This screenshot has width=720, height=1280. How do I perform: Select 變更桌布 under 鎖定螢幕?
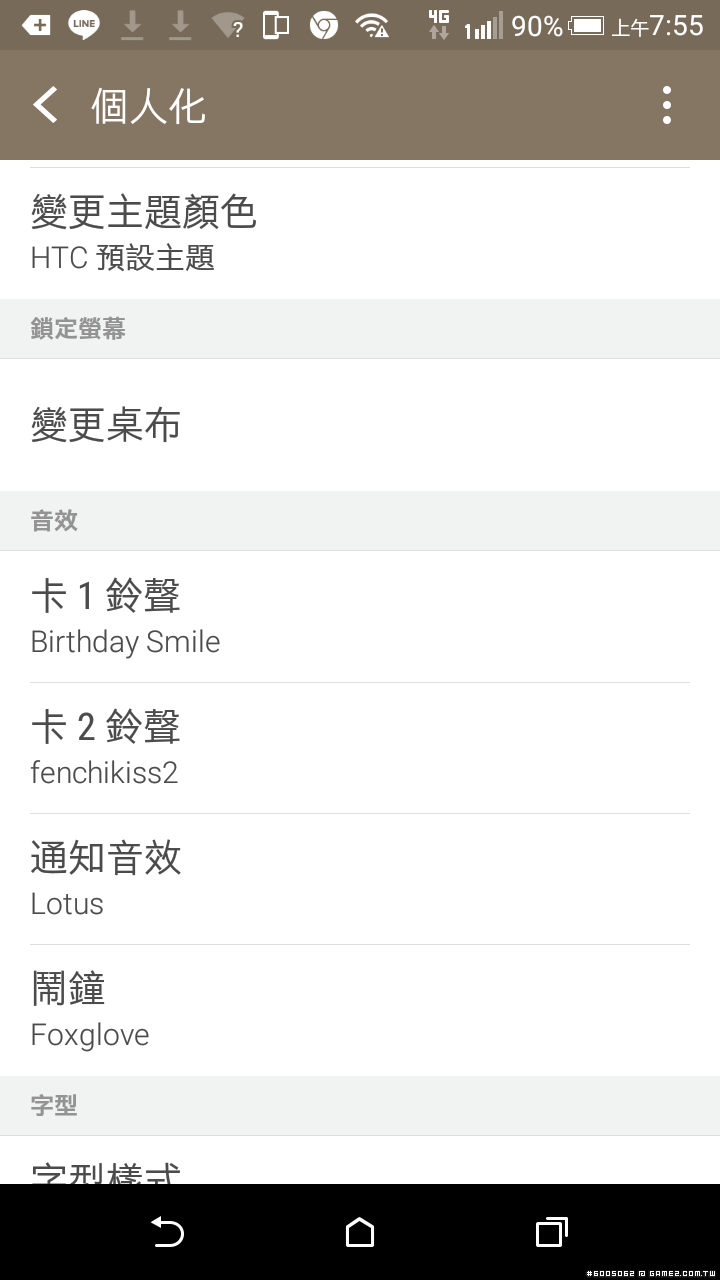coord(360,425)
